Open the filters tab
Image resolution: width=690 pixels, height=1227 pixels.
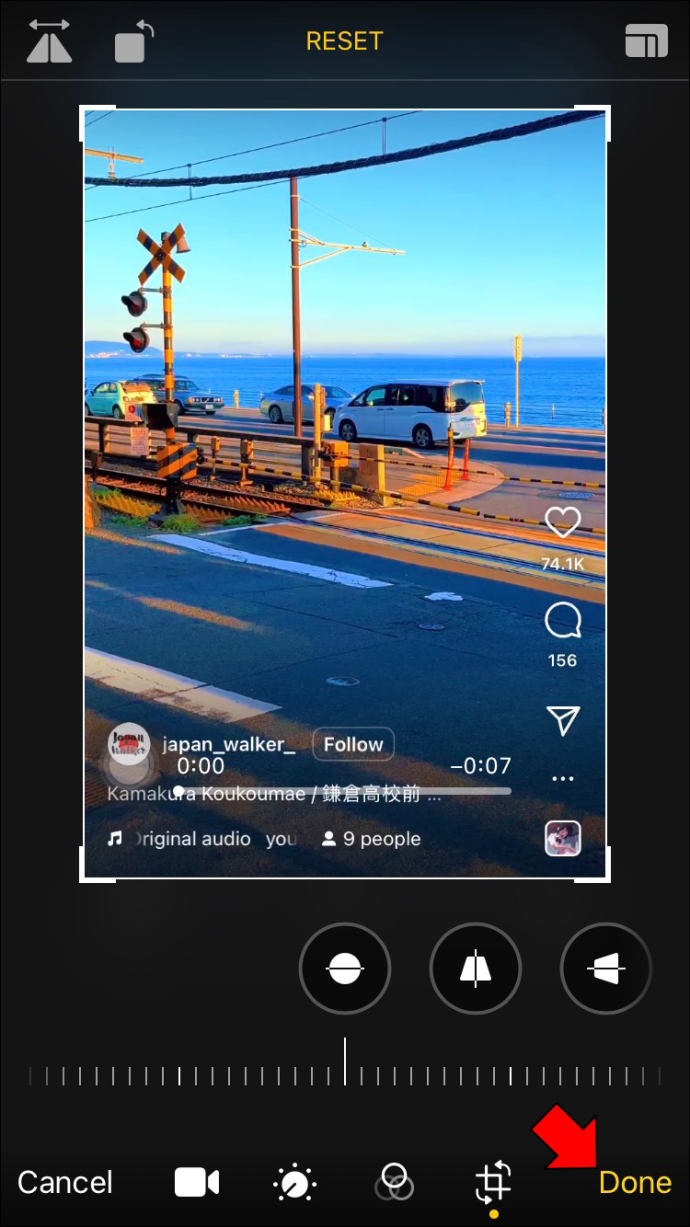coord(394,1183)
